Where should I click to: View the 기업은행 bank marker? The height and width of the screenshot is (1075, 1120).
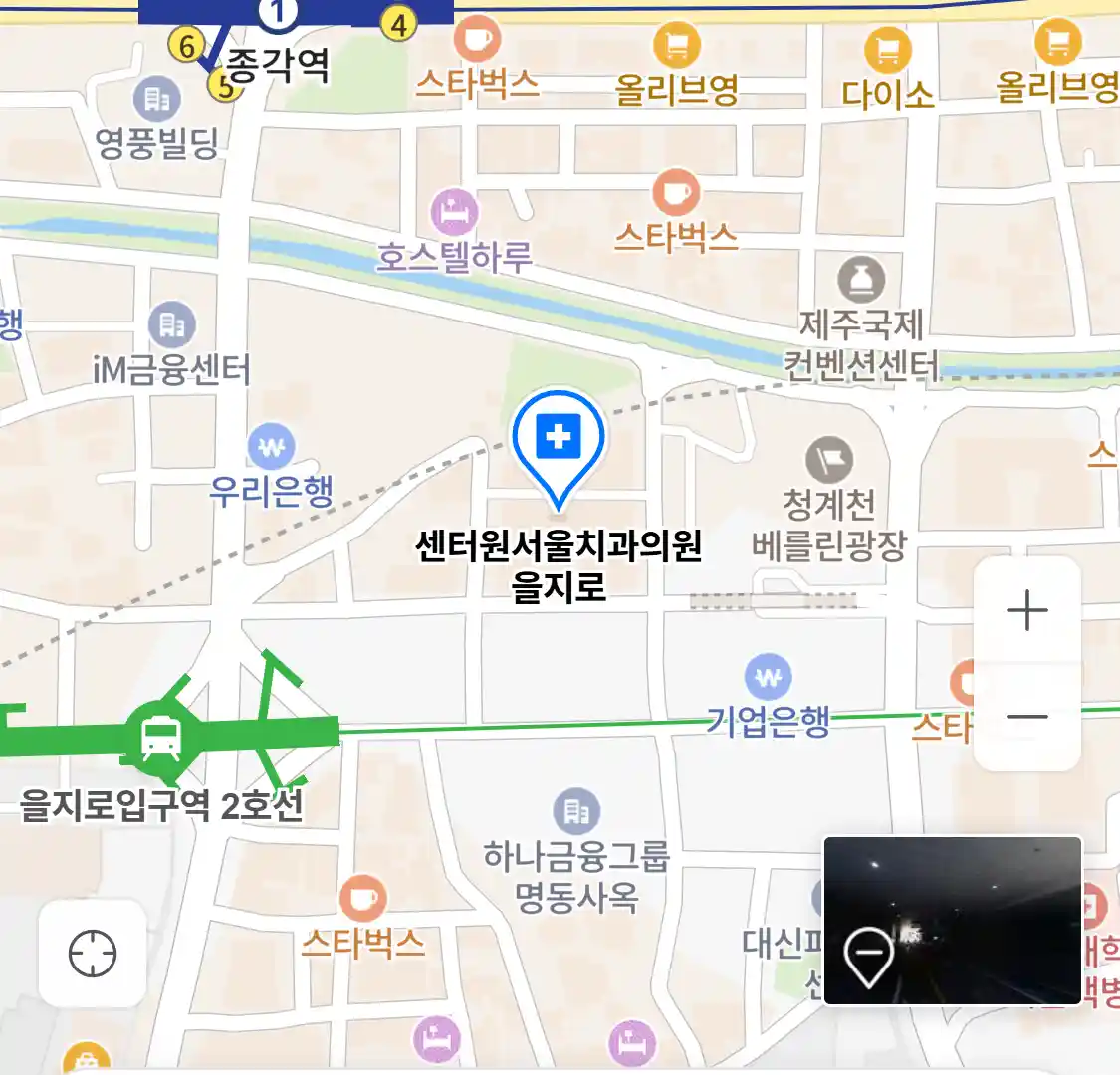768,679
